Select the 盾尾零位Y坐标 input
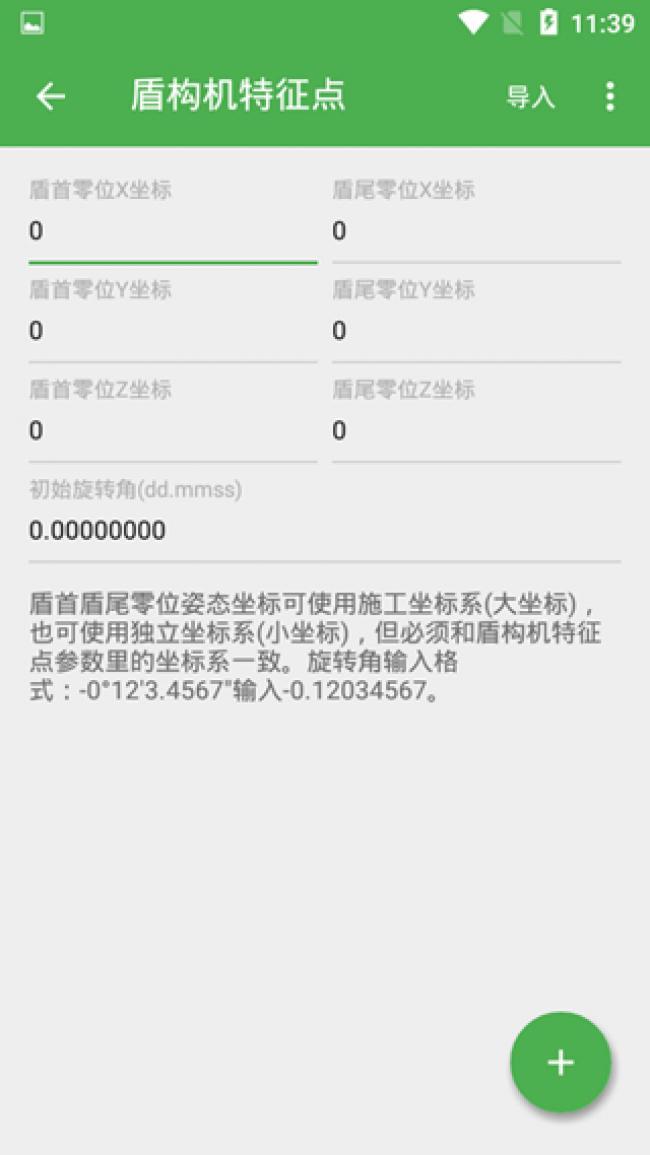Image resolution: width=650 pixels, height=1155 pixels. tap(477, 331)
